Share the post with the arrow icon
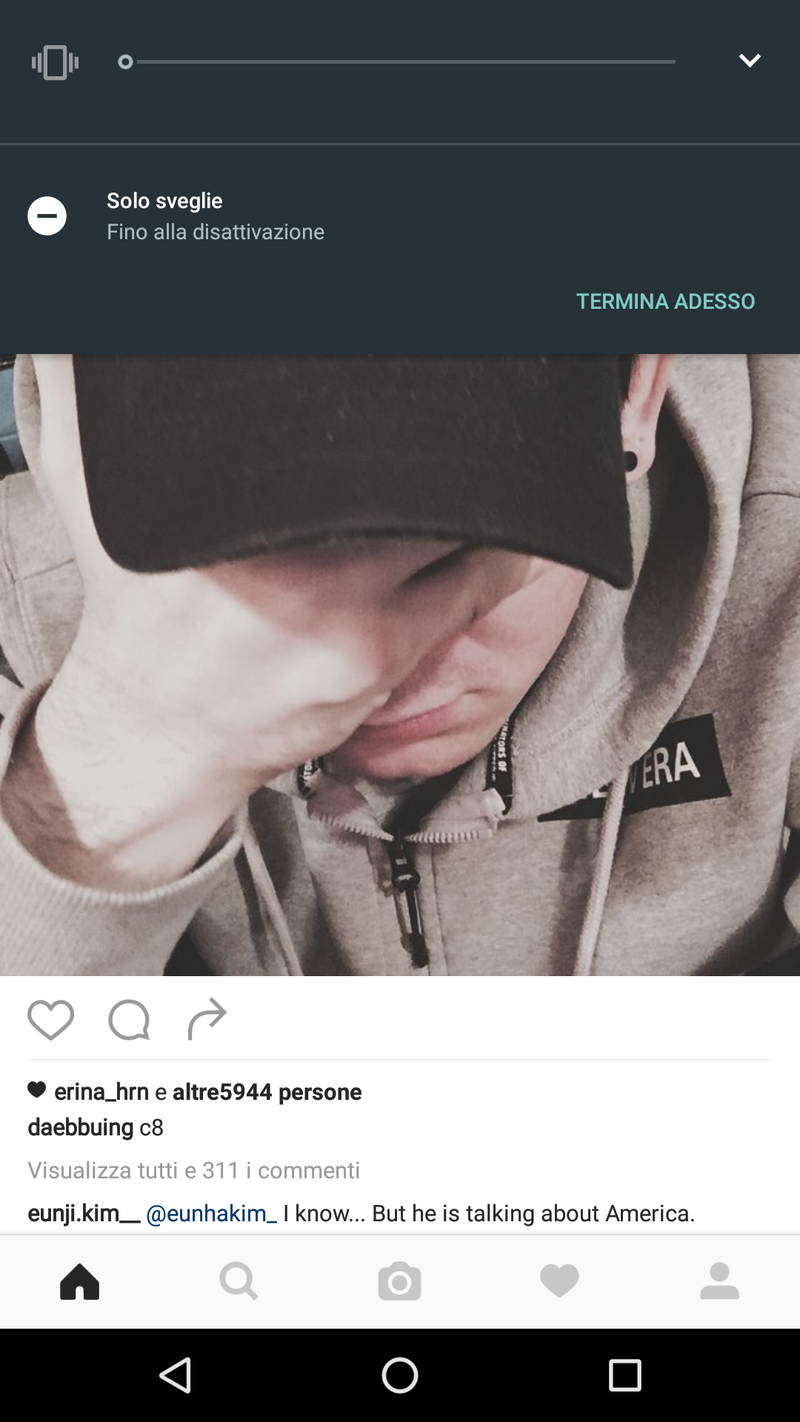This screenshot has height=1422, width=800. (207, 1019)
